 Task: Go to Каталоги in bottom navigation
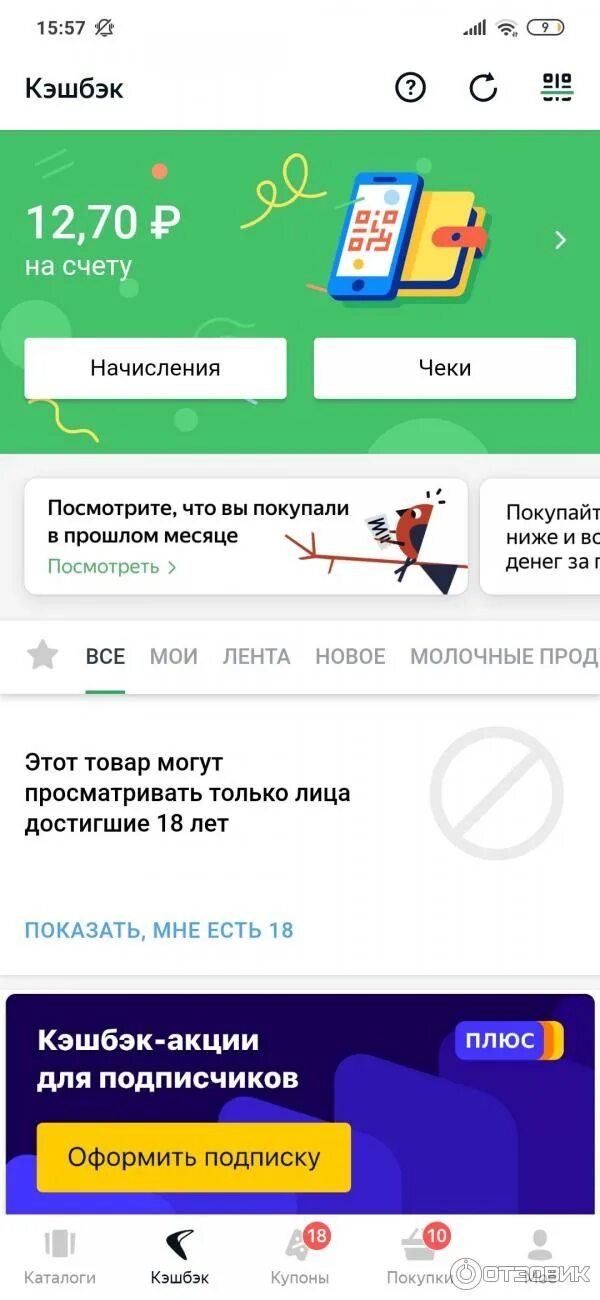point(60,1257)
